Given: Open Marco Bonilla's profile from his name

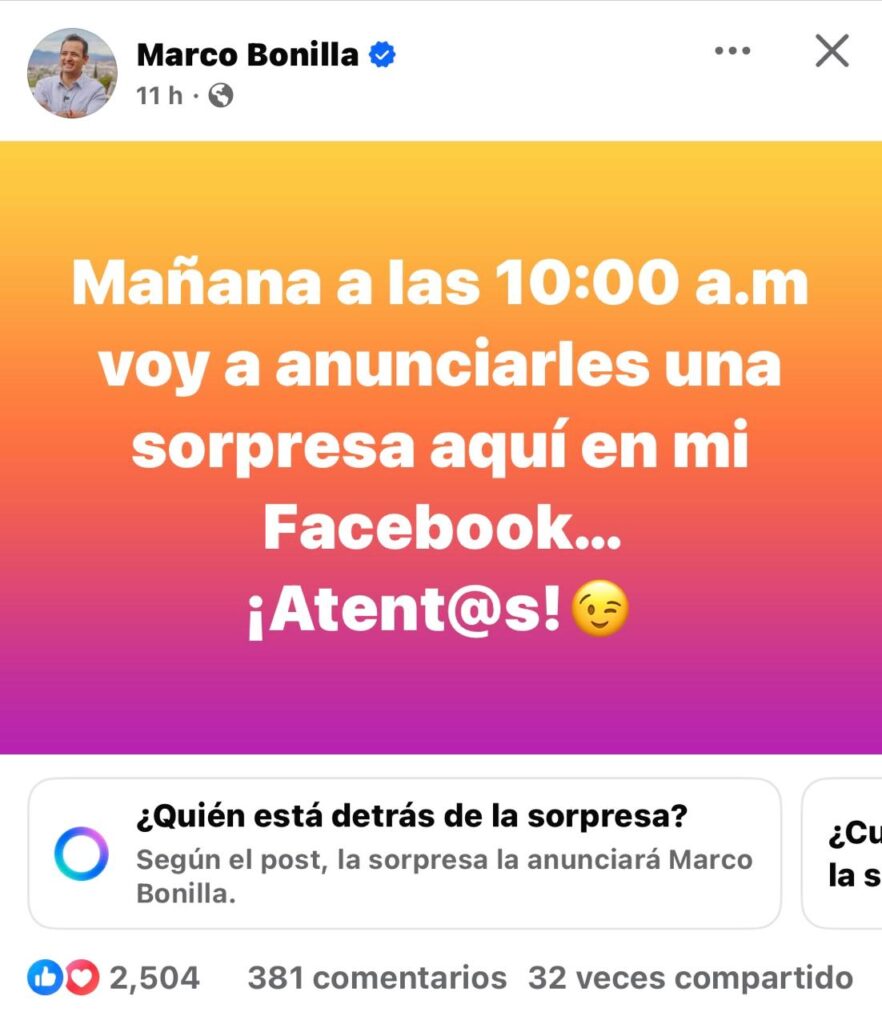Looking at the screenshot, I should click(247, 54).
